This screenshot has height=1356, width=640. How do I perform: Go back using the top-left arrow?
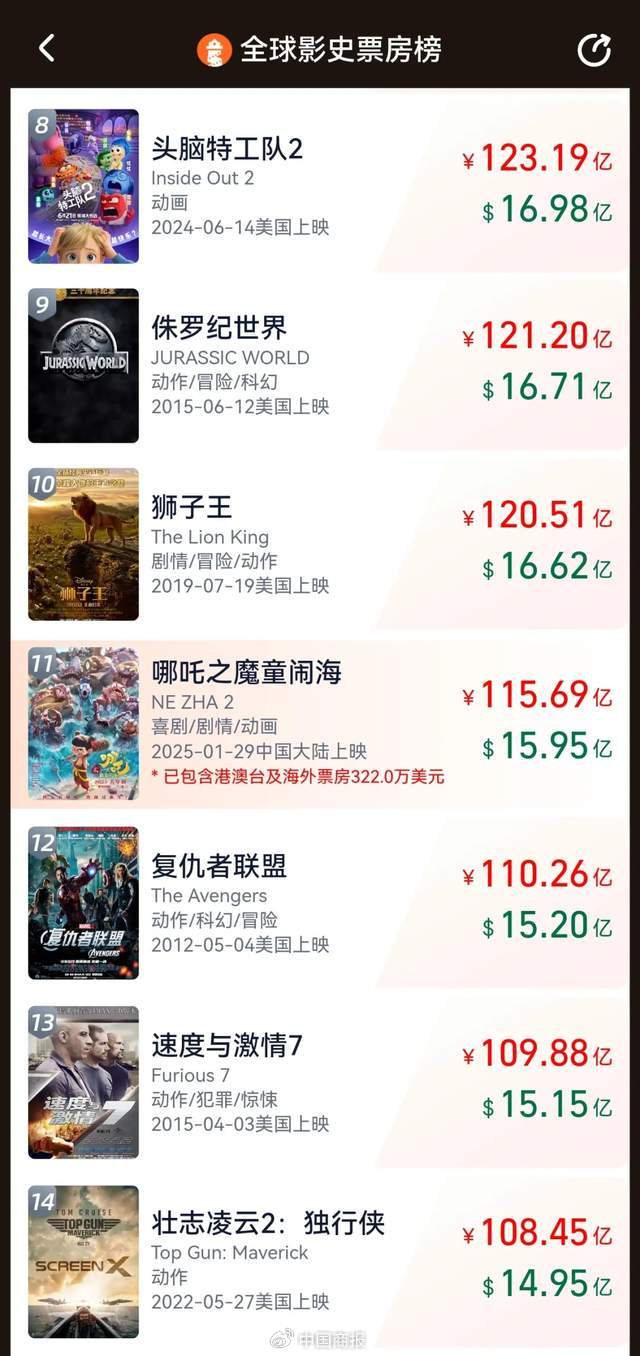[46, 48]
